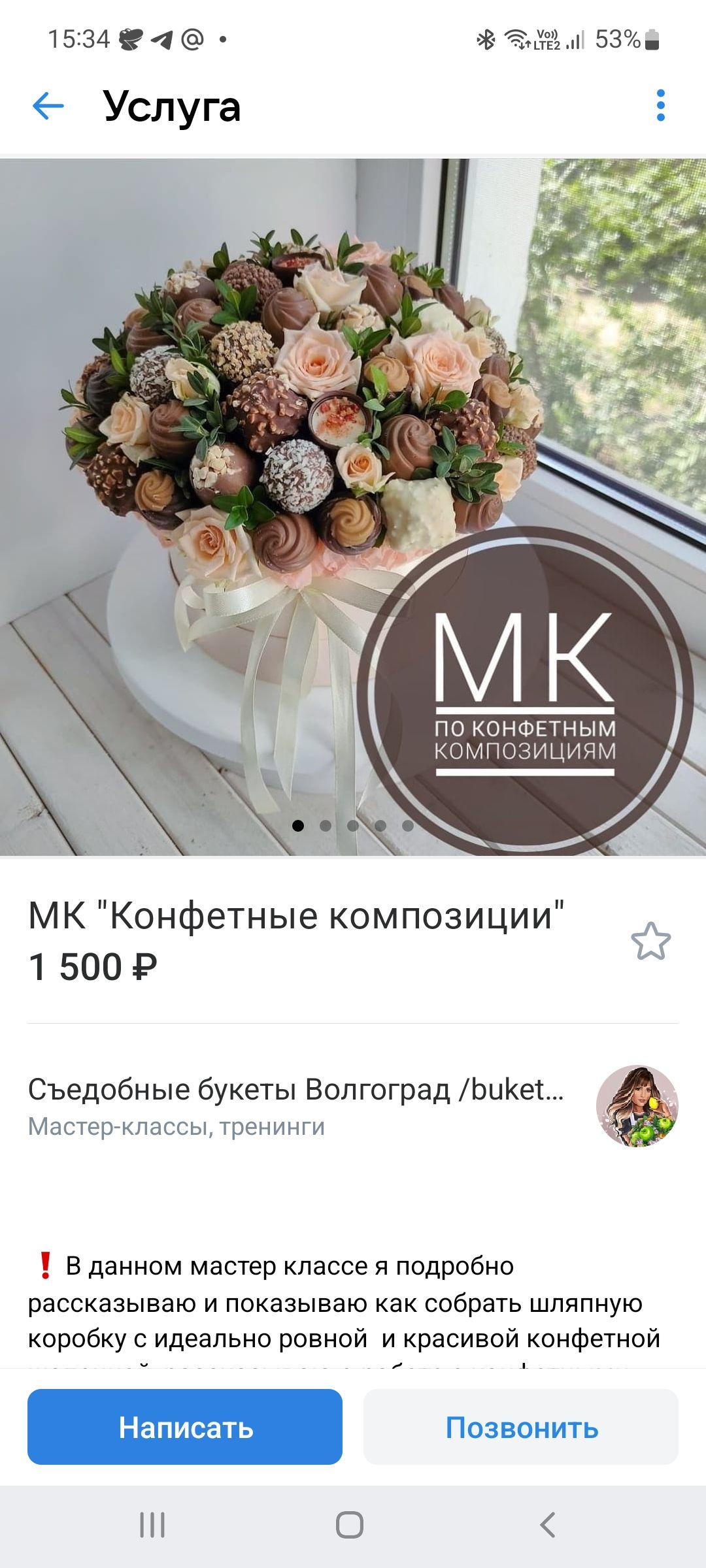
Task: Open the three-dot overflow menu
Action: coord(660,105)
